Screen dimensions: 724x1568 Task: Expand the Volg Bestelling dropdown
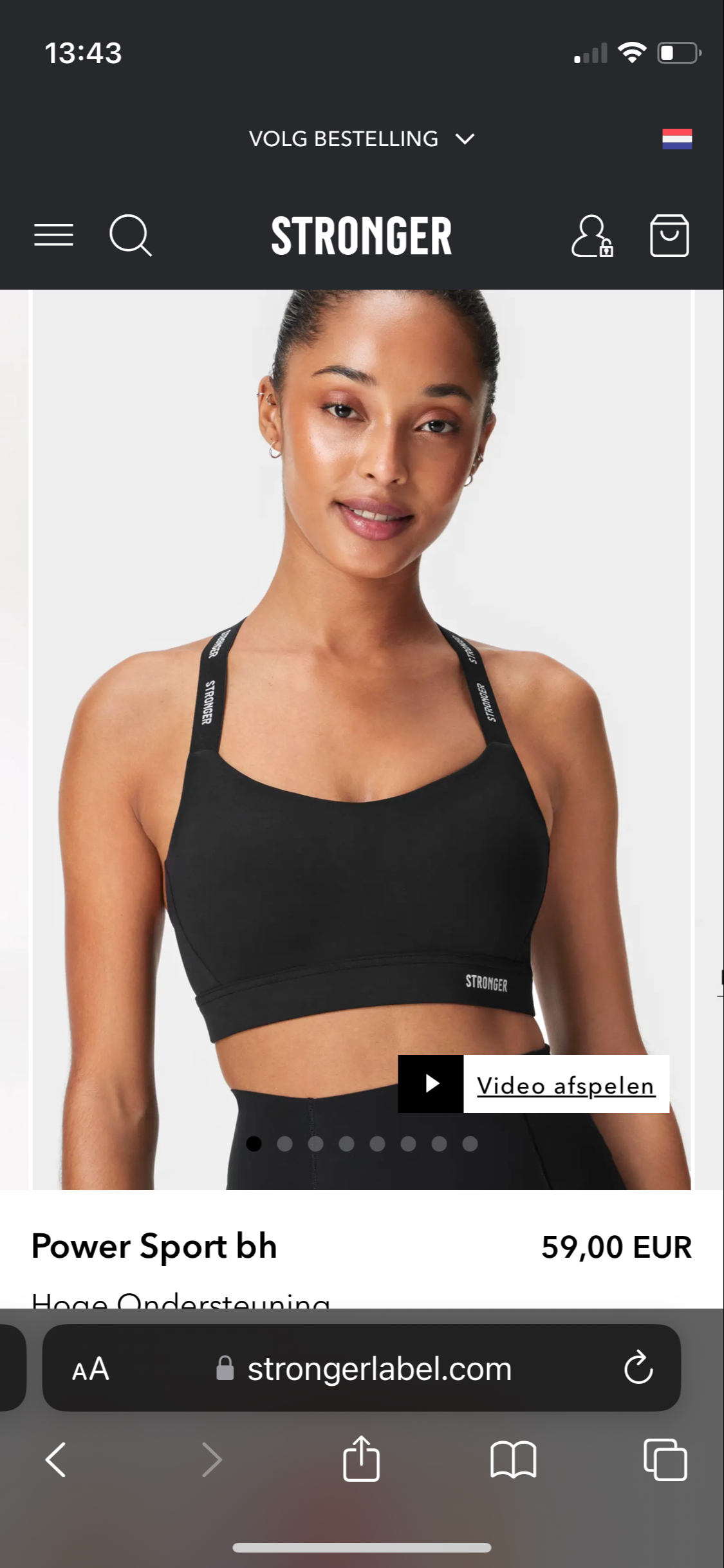(x=362, y=139)
